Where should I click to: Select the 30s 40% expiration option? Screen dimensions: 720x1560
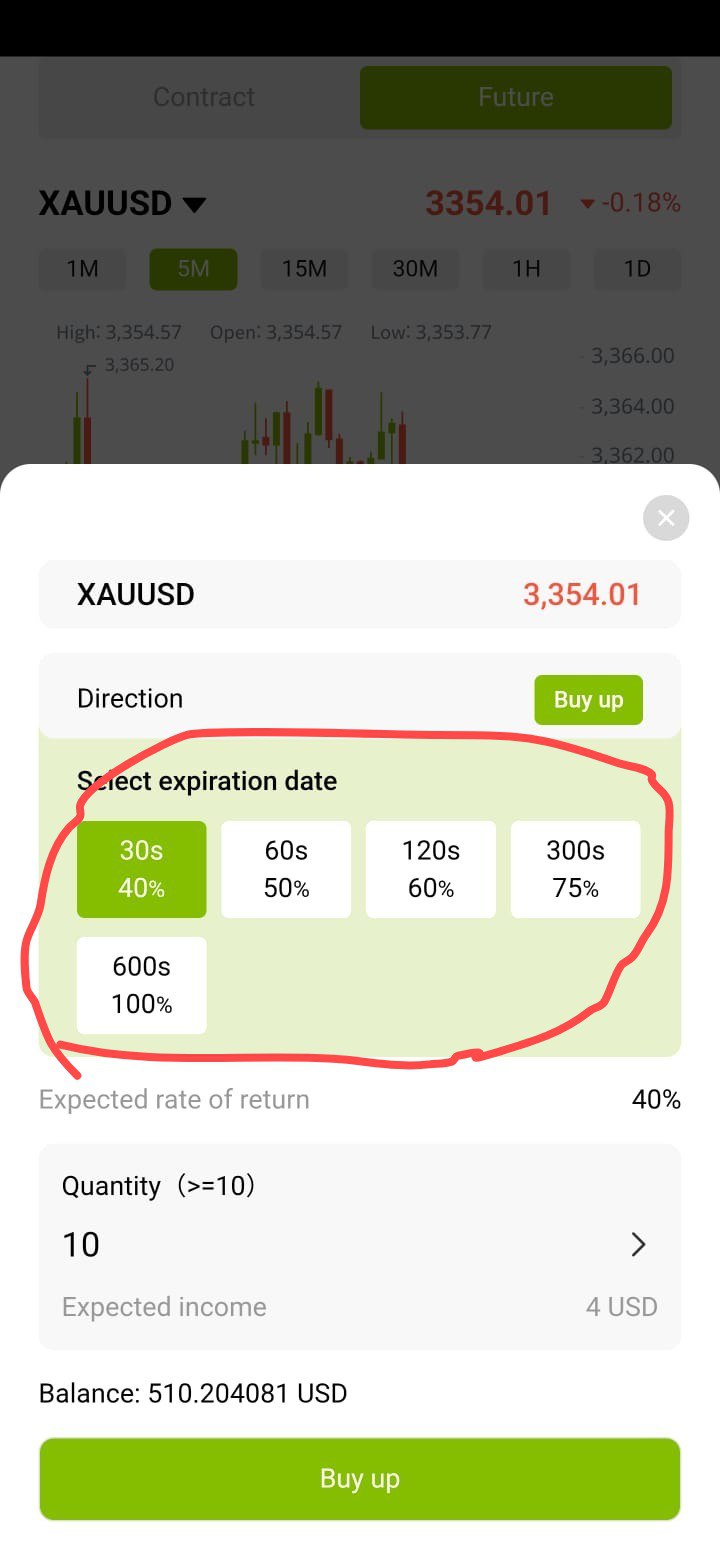(x=142, y=869)
